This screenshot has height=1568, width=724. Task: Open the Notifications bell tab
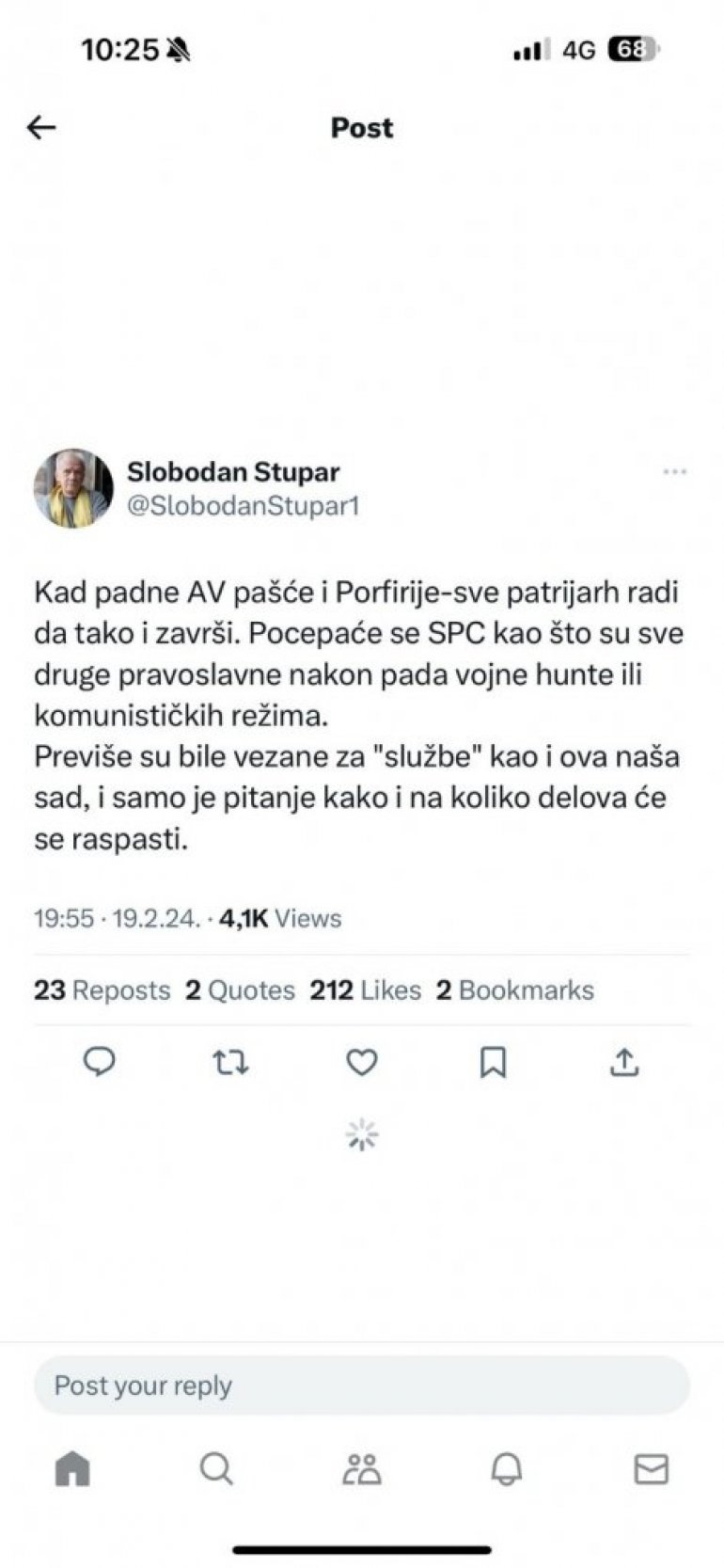tap(507, 1468)
